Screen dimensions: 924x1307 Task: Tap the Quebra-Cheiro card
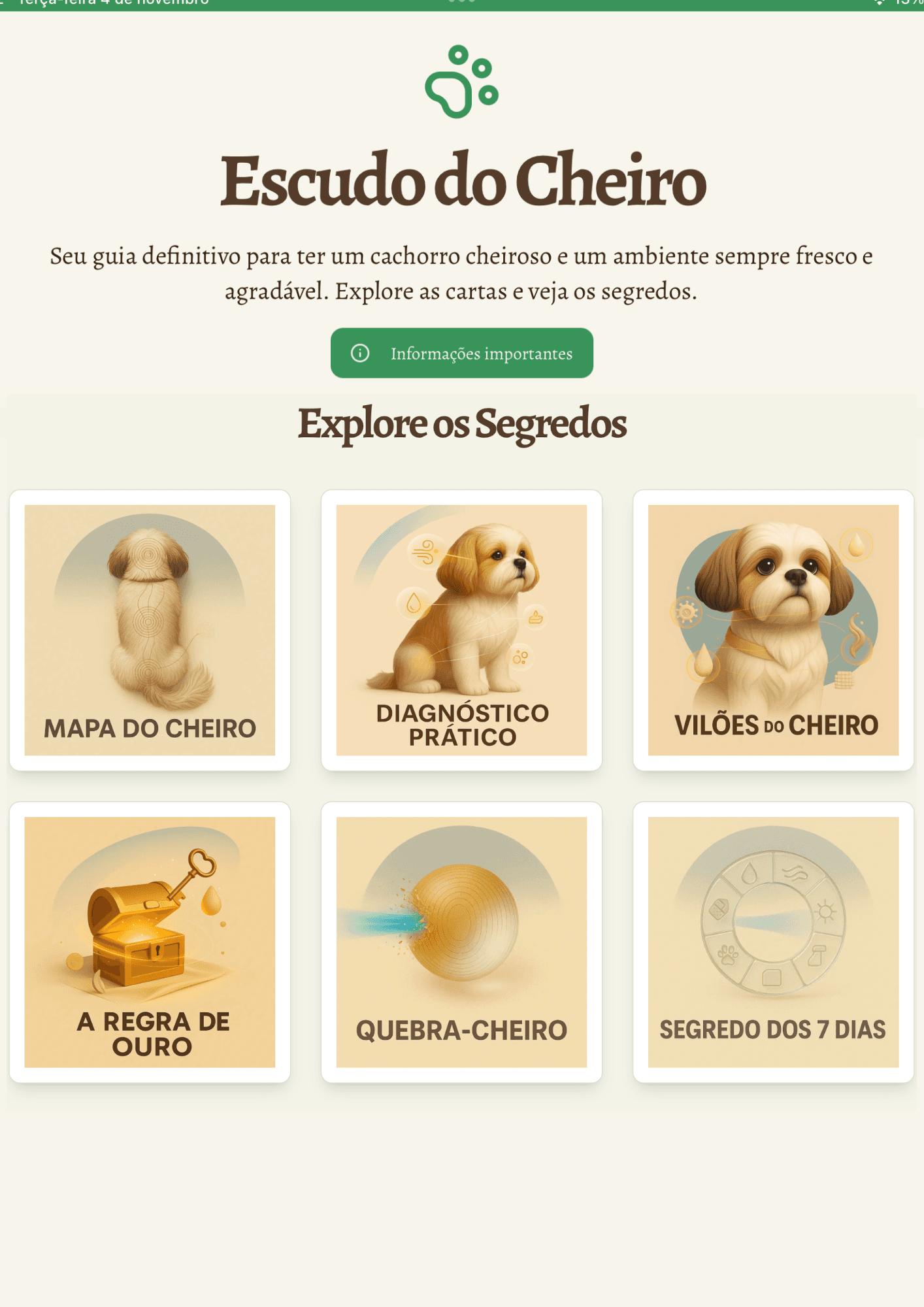pos(461,942)
